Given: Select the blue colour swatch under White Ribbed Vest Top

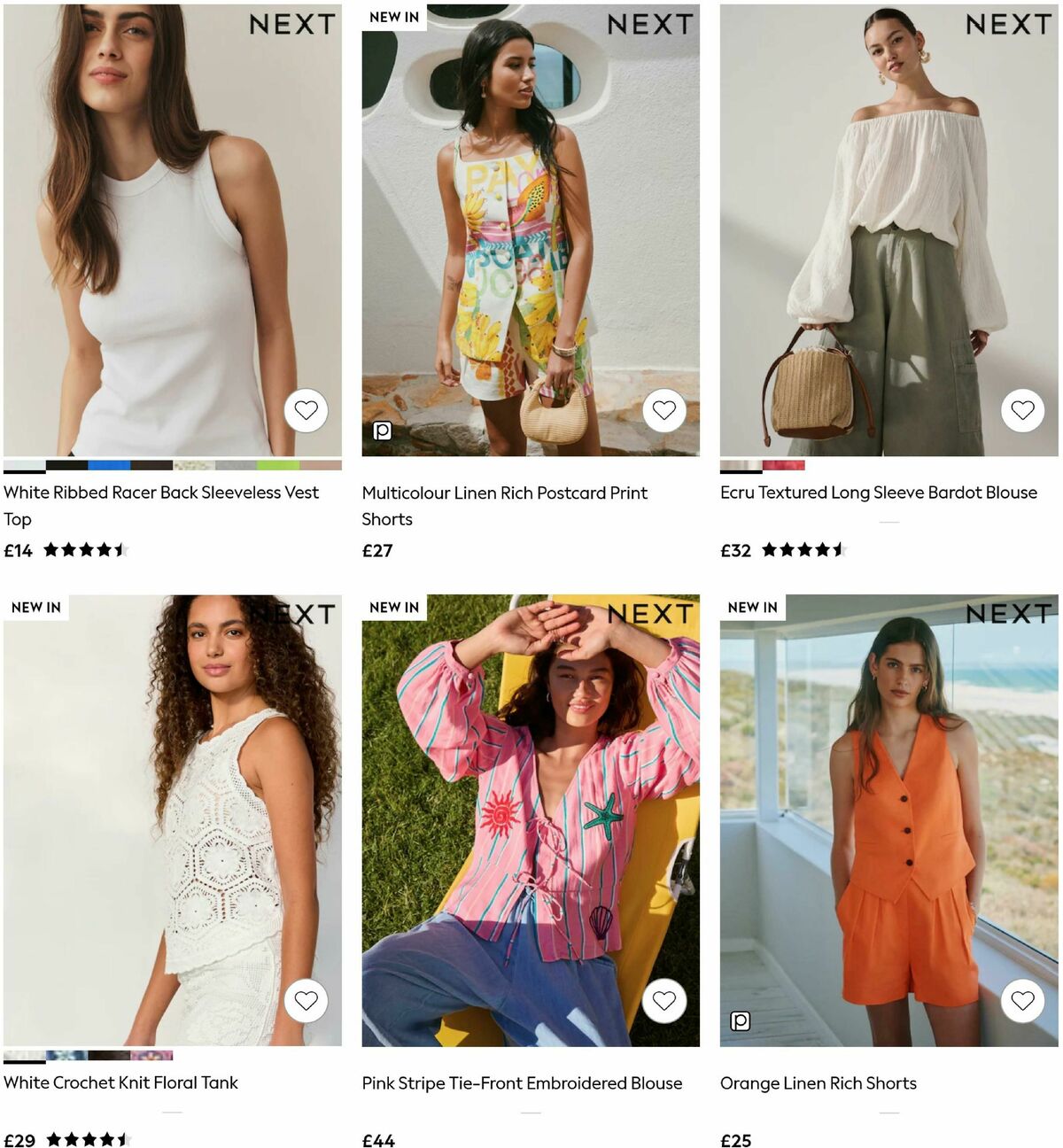Looking at the screenshot, I should coord(111,464).
